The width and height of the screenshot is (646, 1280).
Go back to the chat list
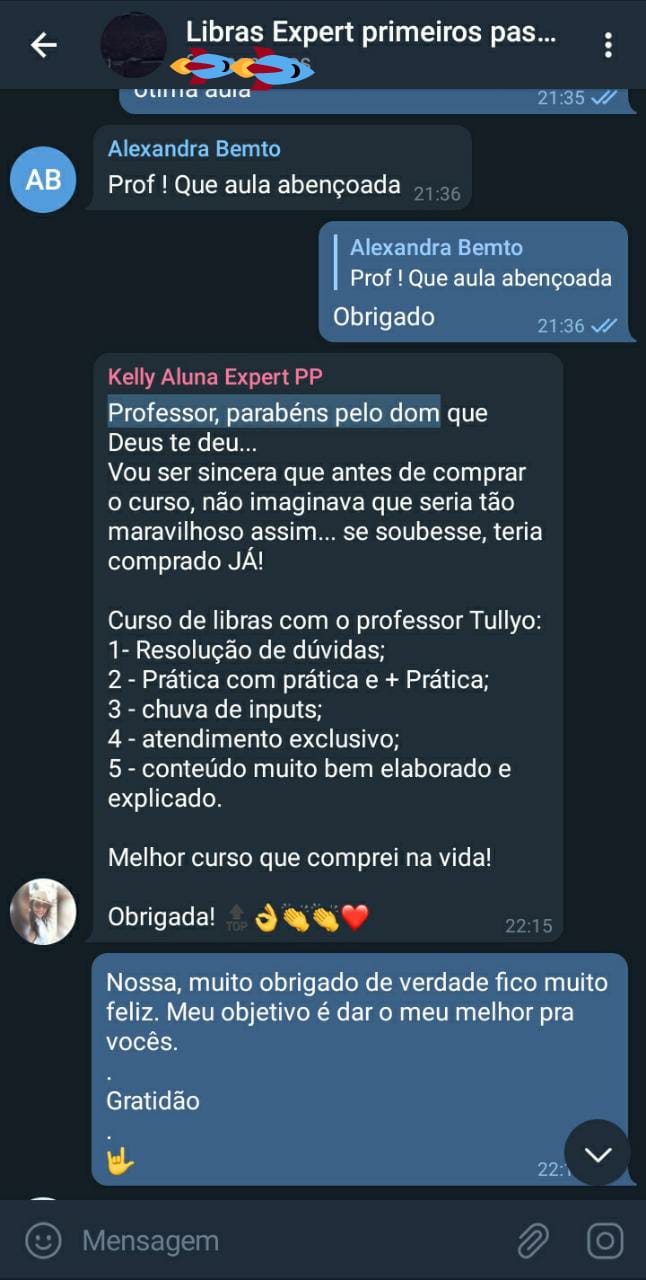point(43,44)
